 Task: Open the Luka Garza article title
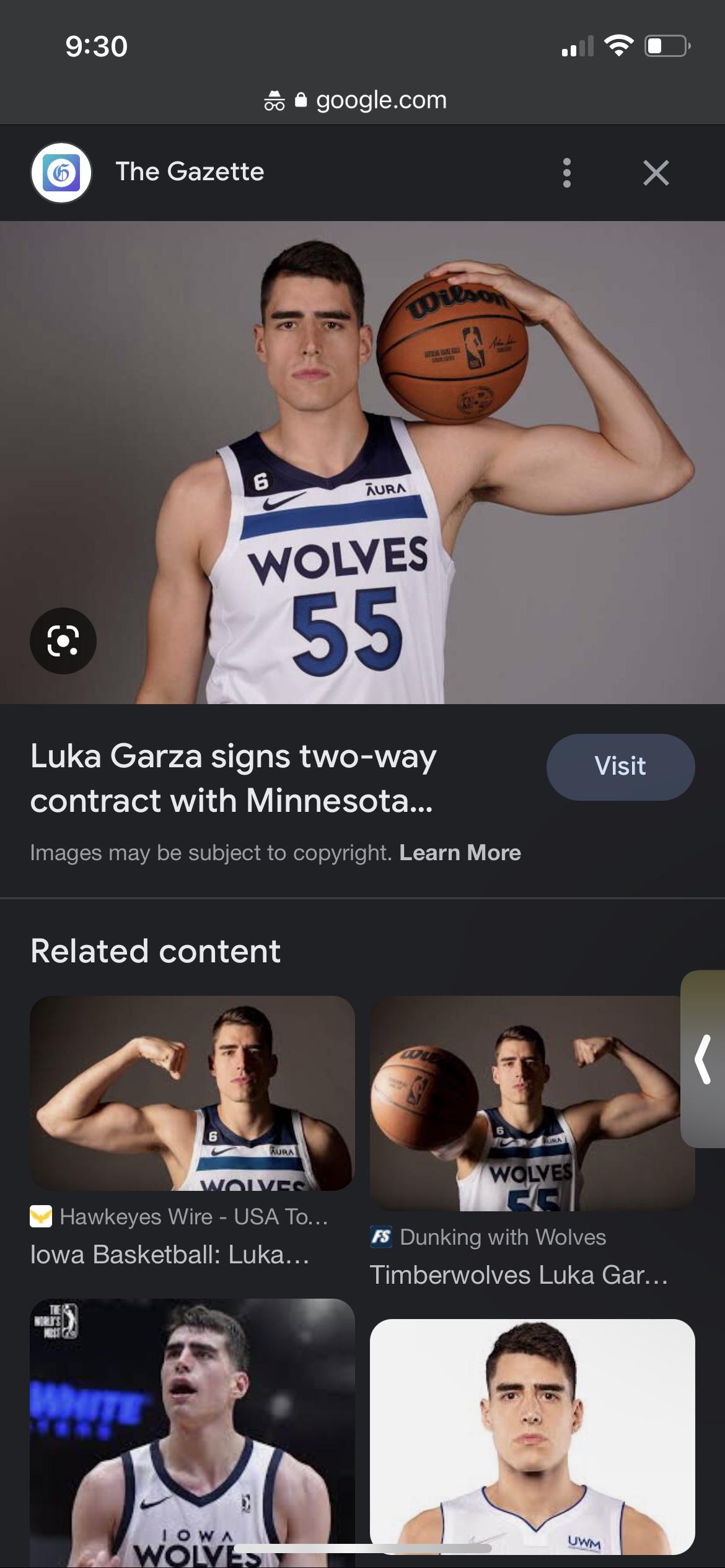pyautogui.click(x=233, y=778)
